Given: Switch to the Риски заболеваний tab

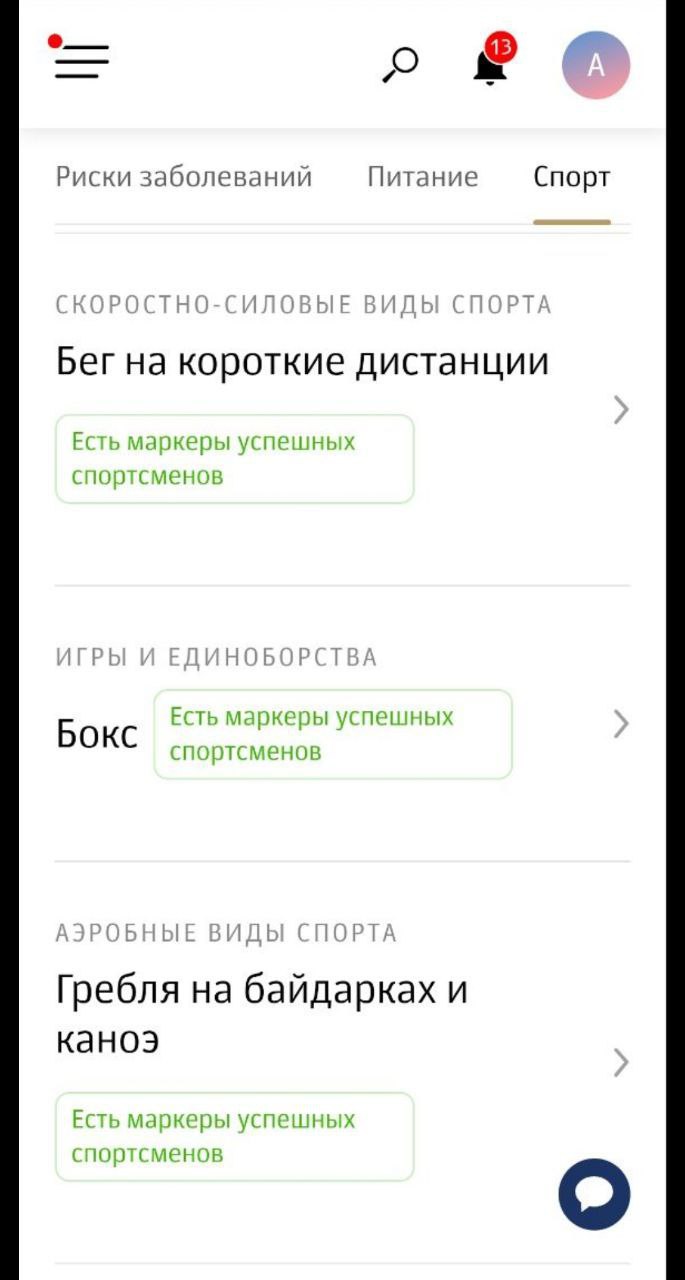Looking at the screenshot, I should [x=184, y=178].
